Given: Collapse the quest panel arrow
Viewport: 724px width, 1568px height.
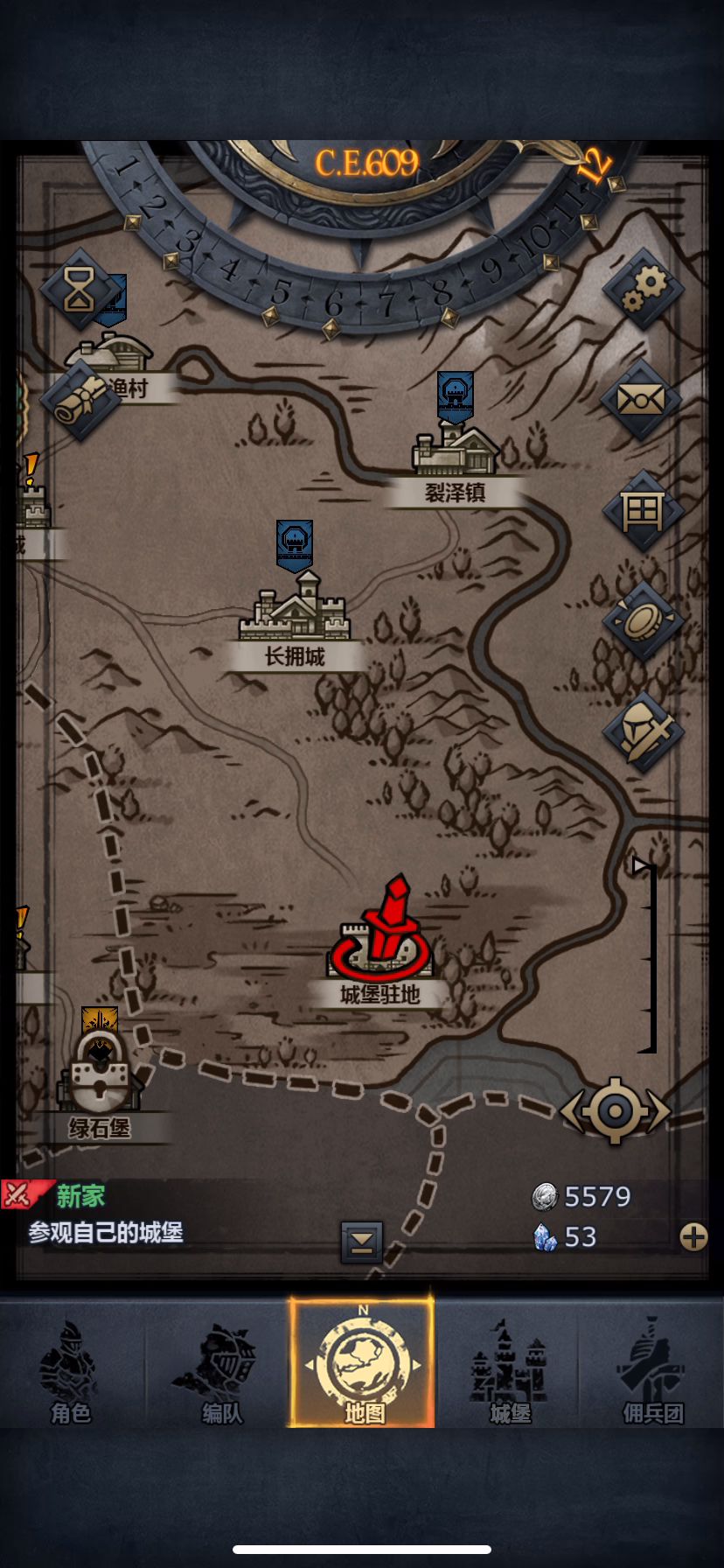Looking at the screenshot, I should click(362, 1241).
